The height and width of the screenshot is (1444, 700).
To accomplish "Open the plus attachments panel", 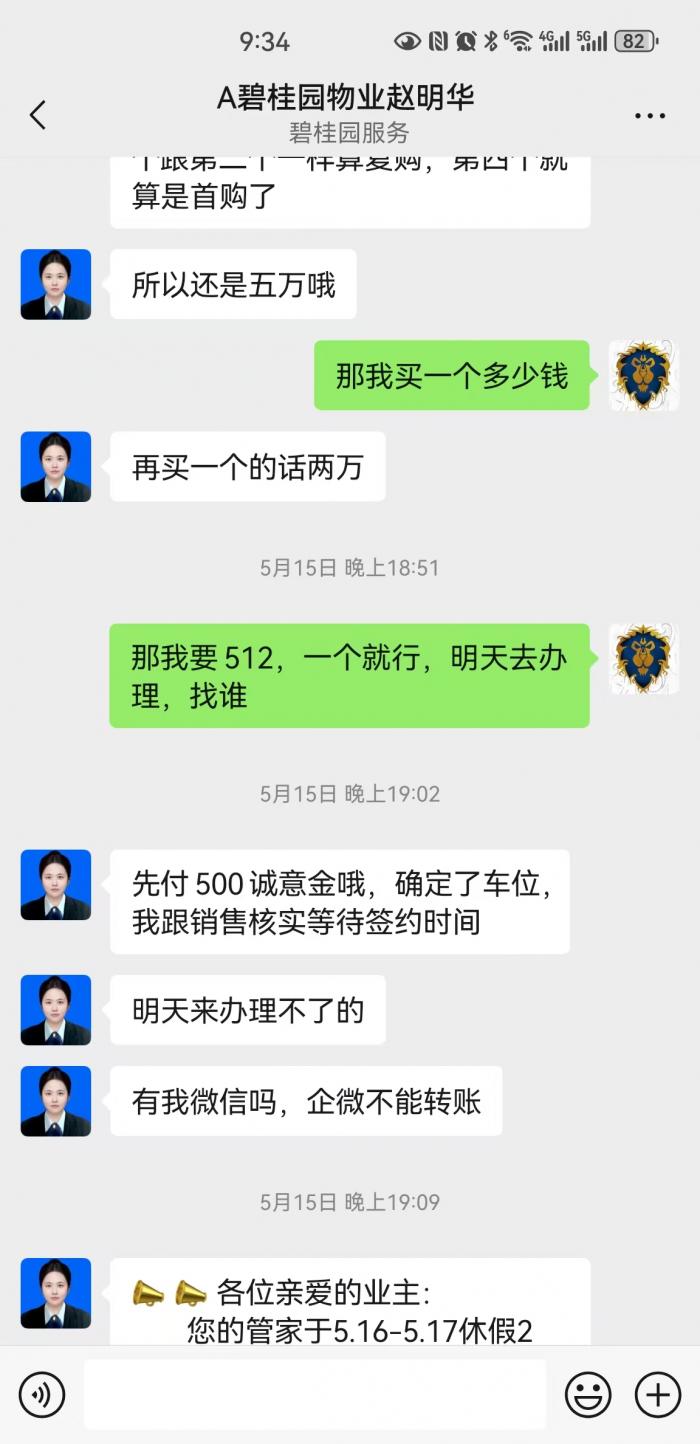I will pos(658,1394).
